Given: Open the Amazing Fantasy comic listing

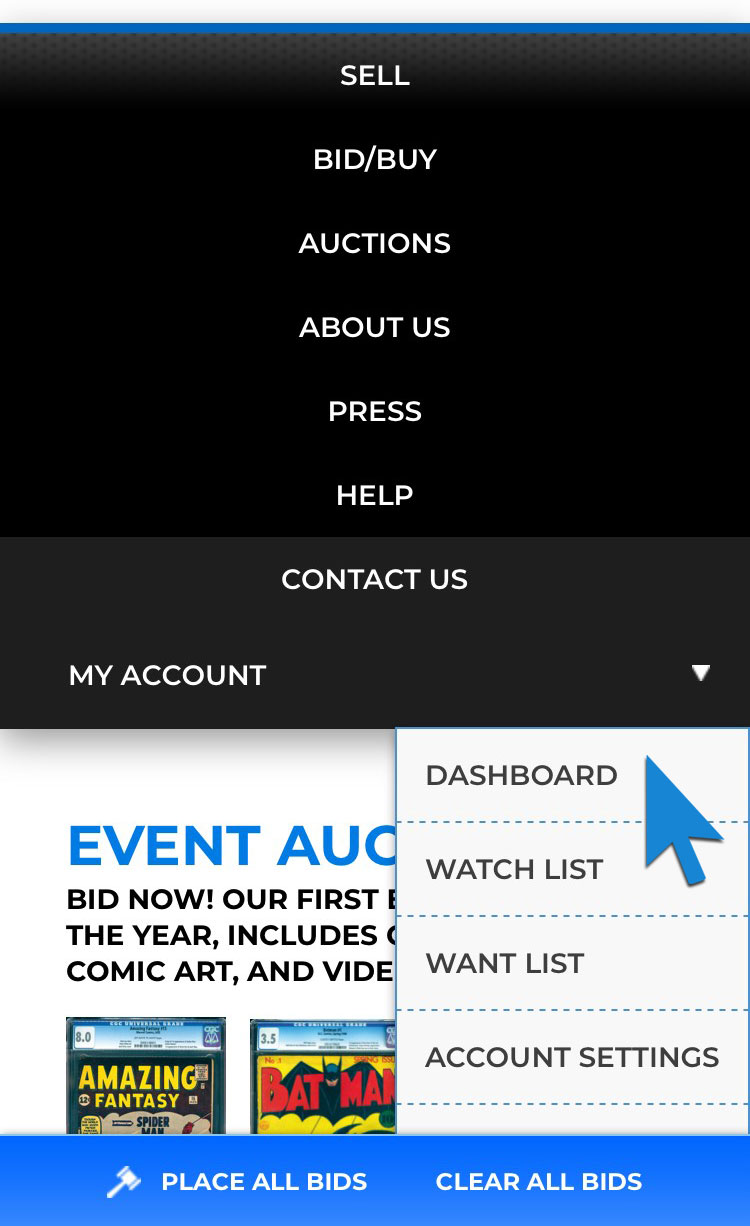Looking at the screenshot, I should point(146,1076).
